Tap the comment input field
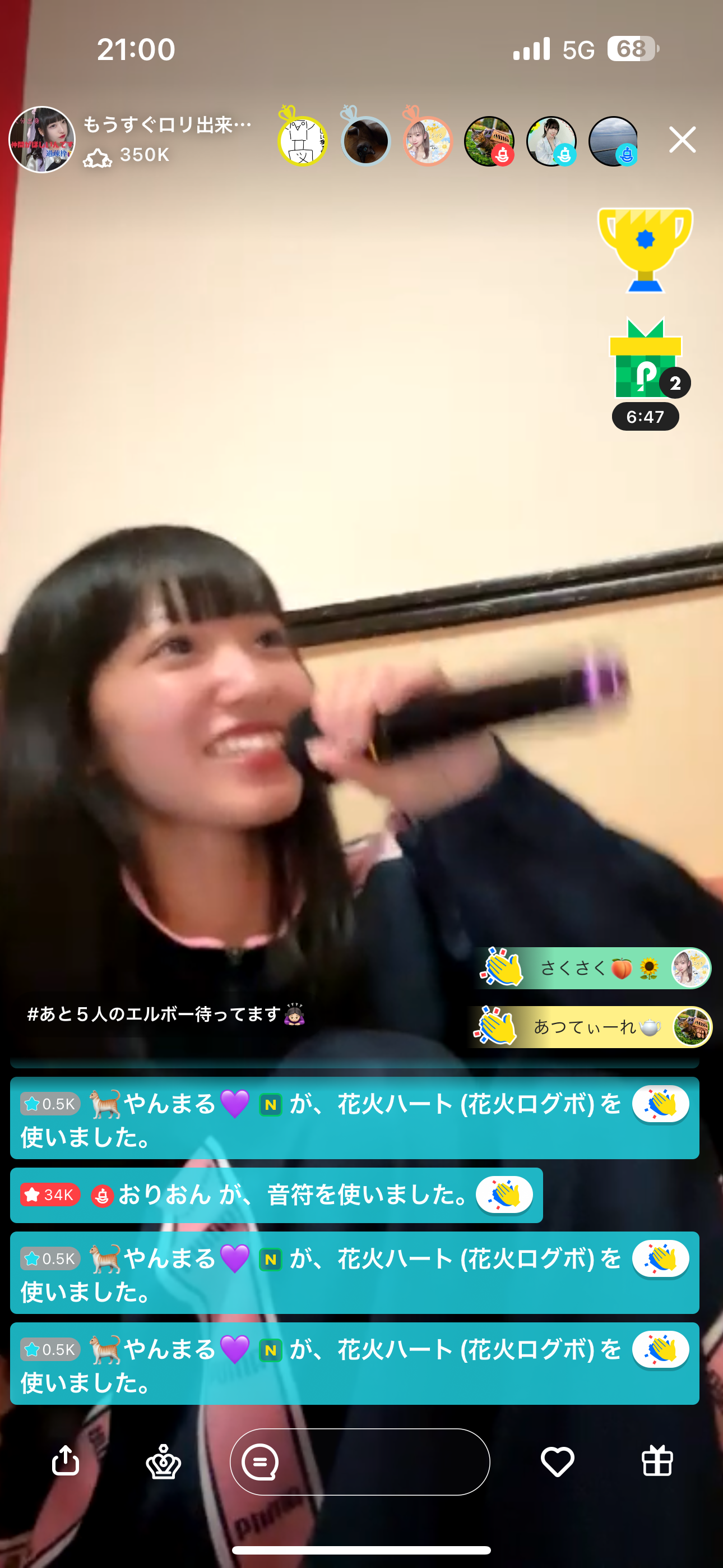 click(360, 1461)
